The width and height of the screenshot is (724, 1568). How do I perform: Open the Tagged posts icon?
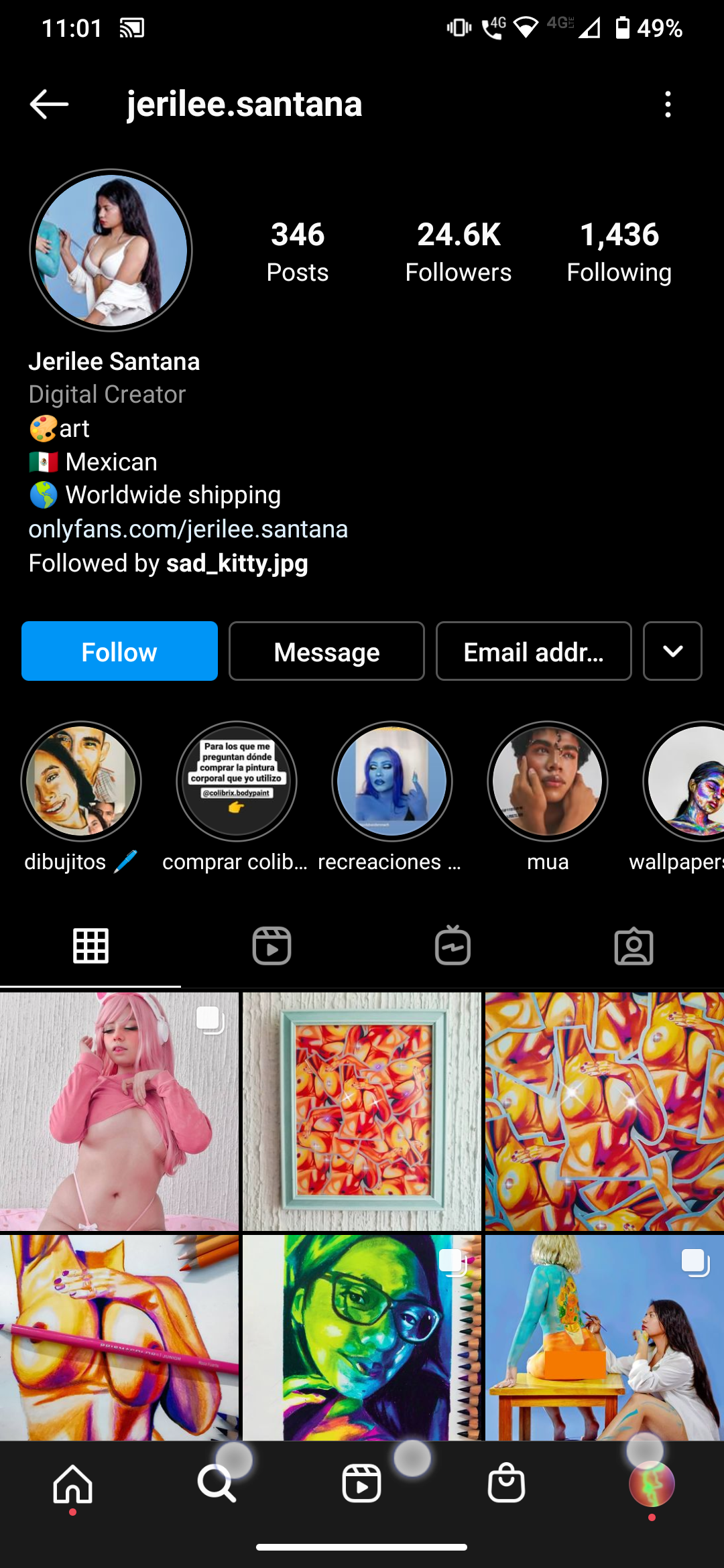click(633, 945)
